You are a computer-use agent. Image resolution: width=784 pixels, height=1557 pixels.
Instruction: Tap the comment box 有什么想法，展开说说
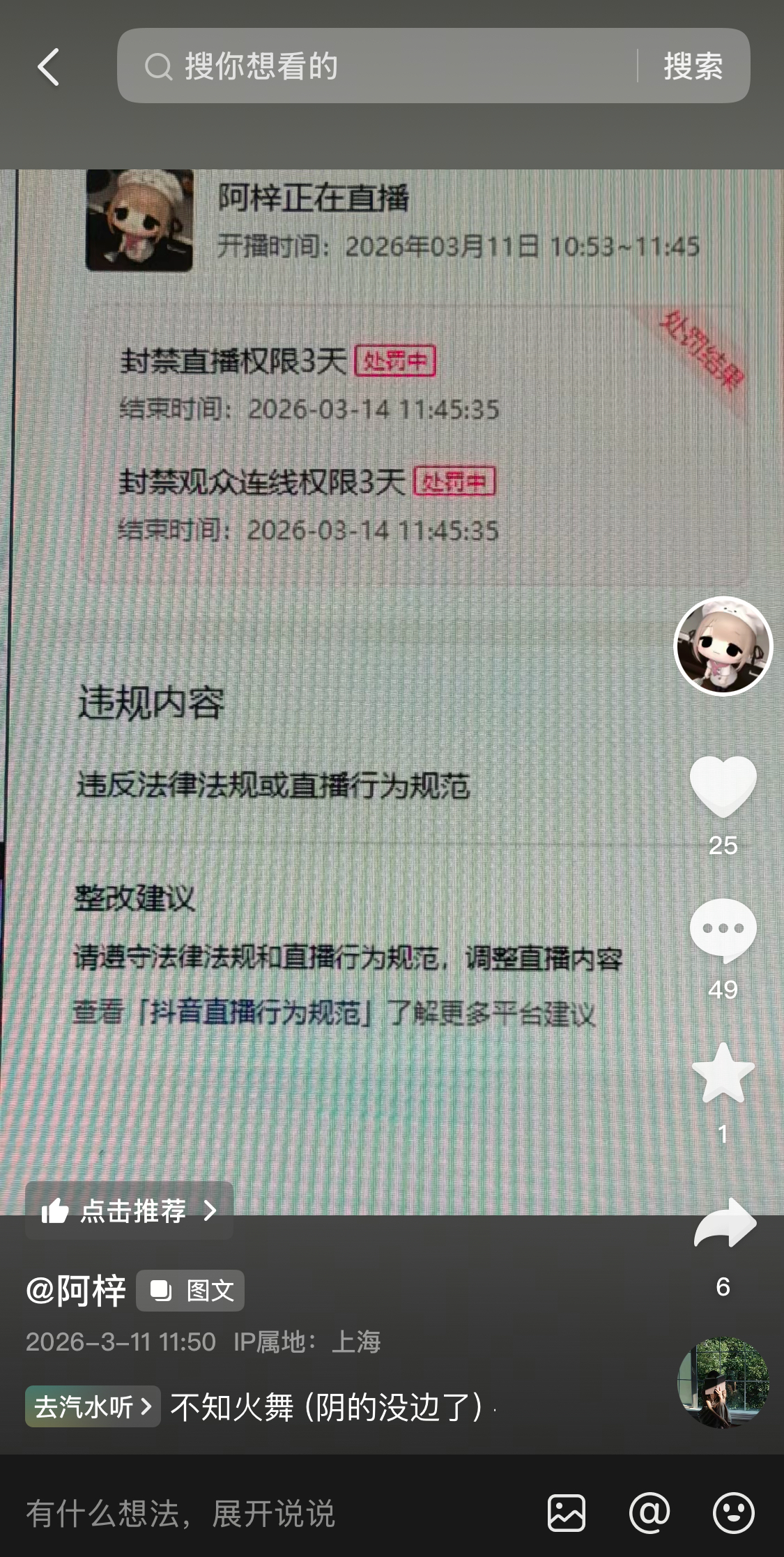pyautogui.click(x=181, y=1514)
